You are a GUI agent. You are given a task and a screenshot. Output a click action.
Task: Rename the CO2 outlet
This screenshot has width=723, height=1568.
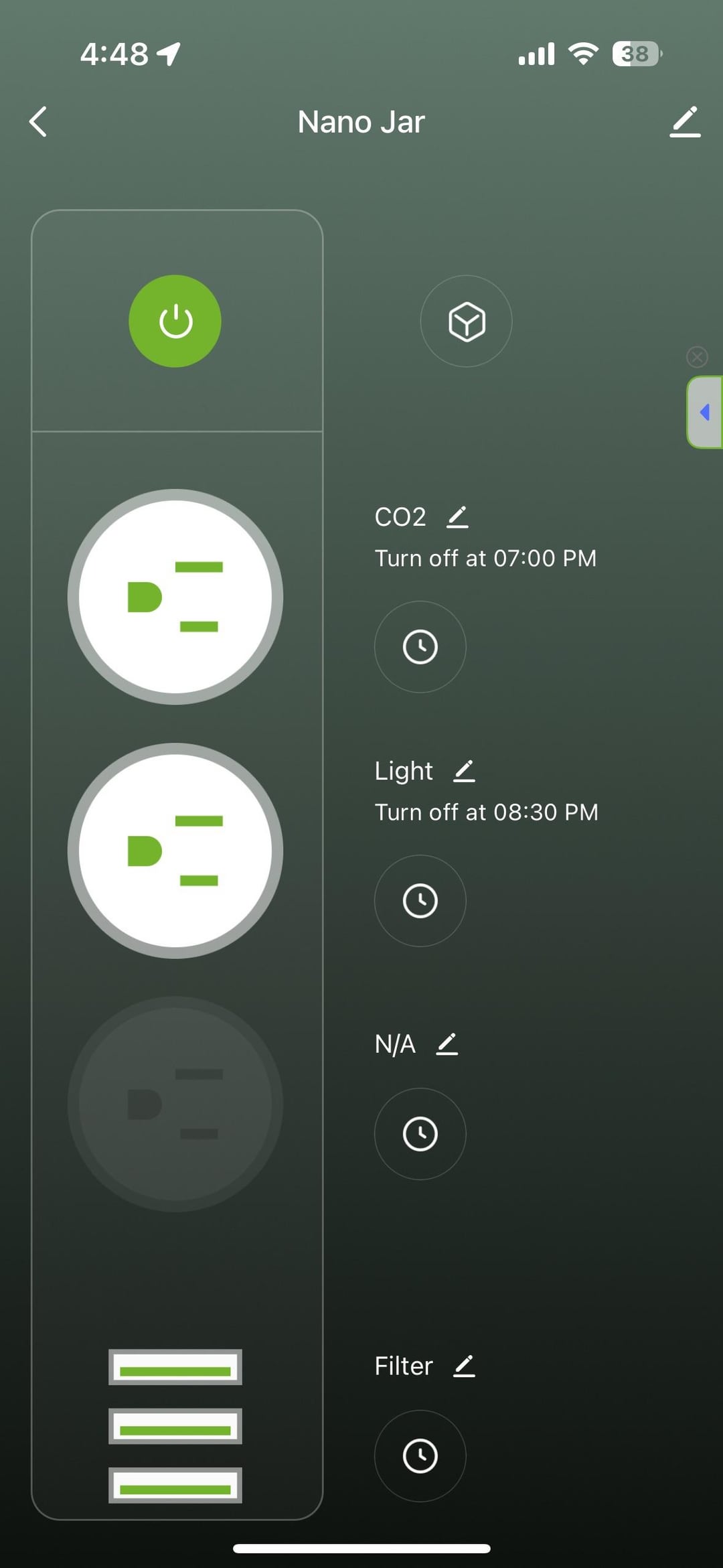458,517
